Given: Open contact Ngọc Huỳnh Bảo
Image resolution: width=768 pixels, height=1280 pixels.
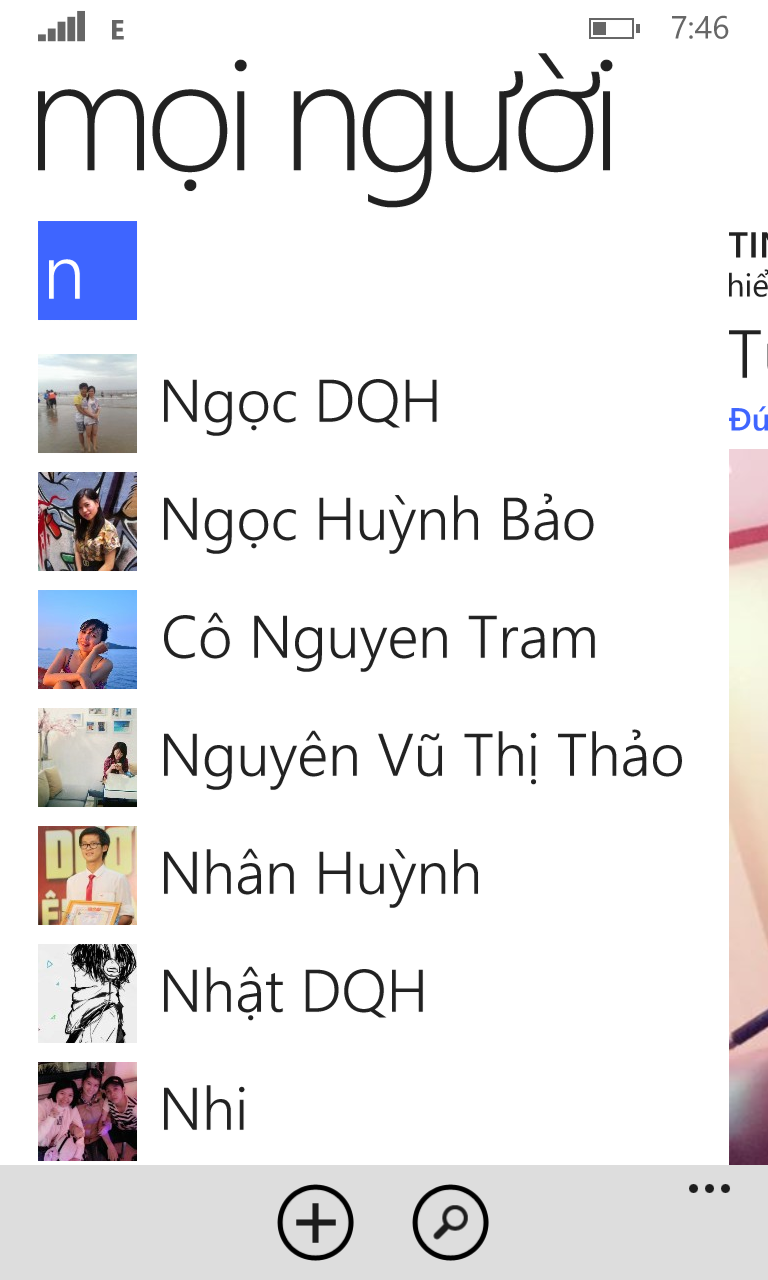Looking at the screenshot, I should click(x=376, y=521).
